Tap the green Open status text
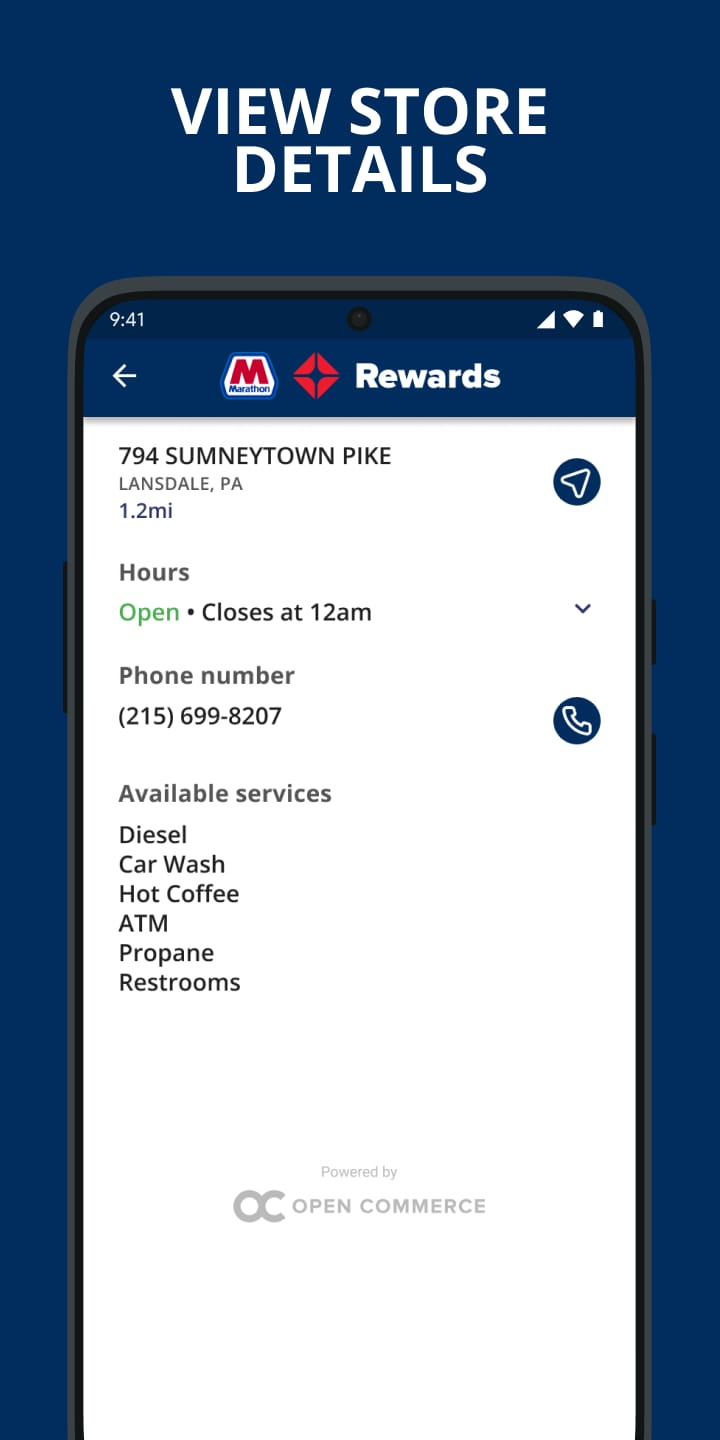Screen dimensions: 720x1440 click(149, 612)
